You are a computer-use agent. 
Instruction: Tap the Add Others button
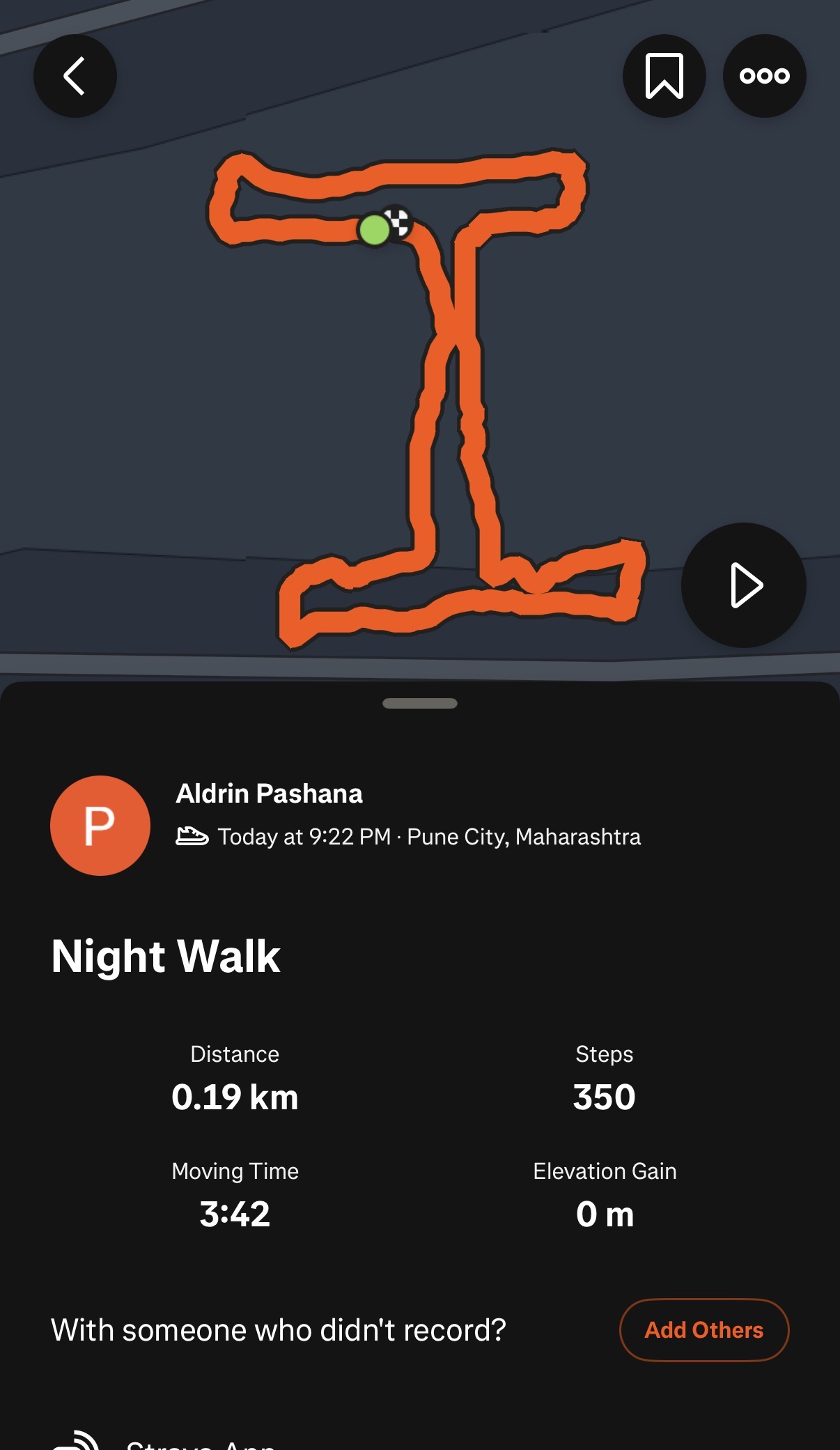(703, 1329)
